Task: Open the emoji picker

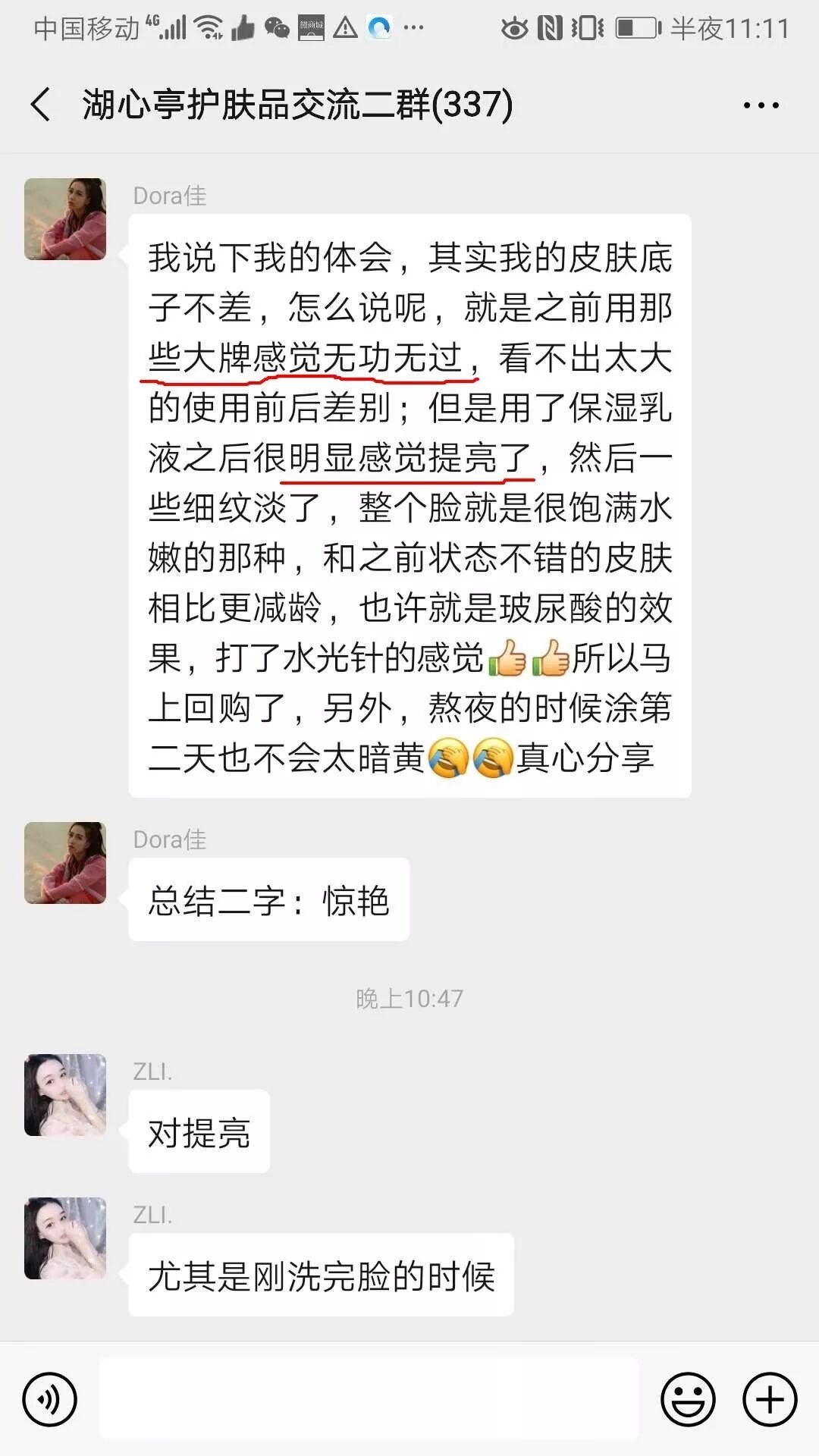Action: coord(688,1399)
